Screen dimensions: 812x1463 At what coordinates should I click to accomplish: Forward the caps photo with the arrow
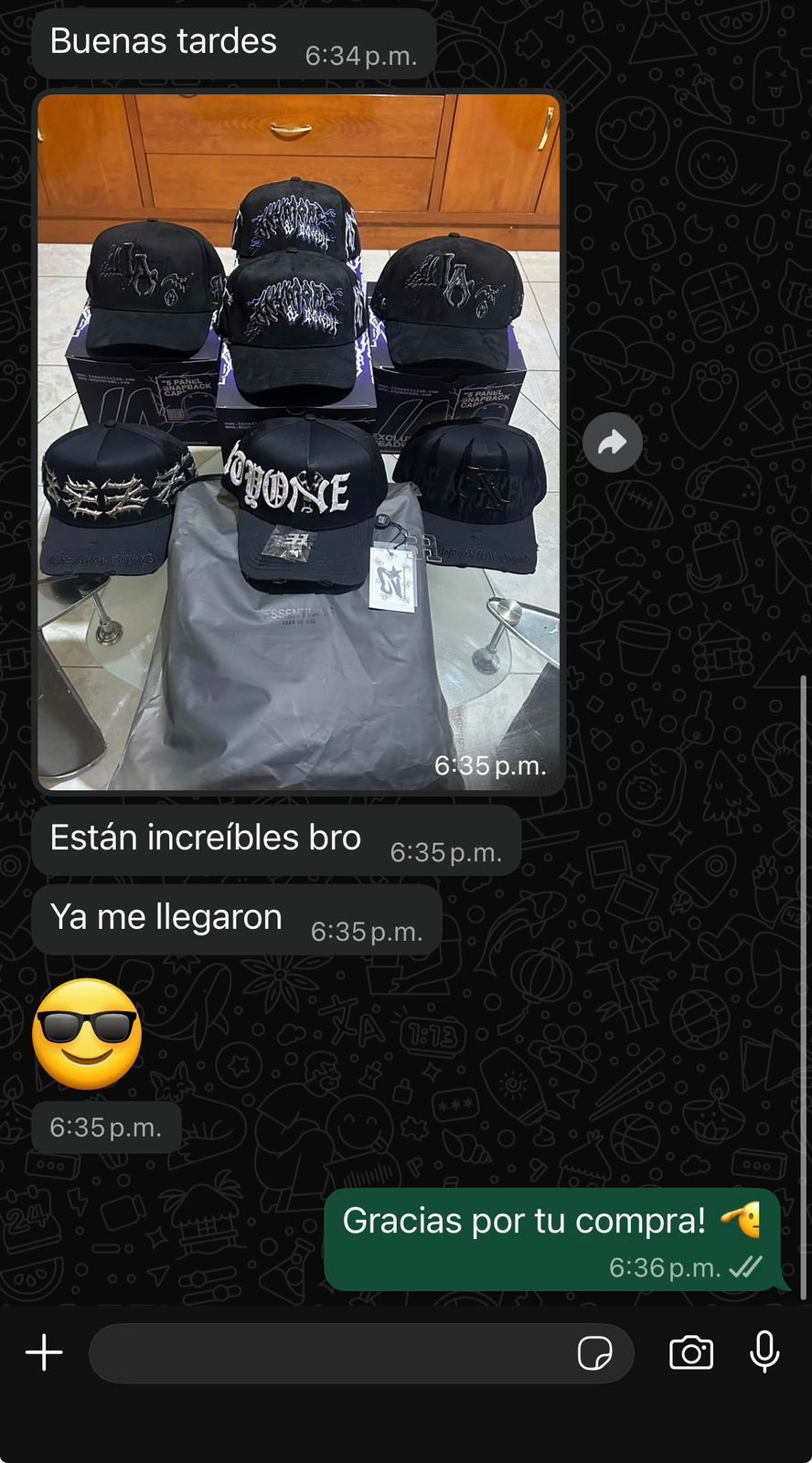(x=612, y=443)
